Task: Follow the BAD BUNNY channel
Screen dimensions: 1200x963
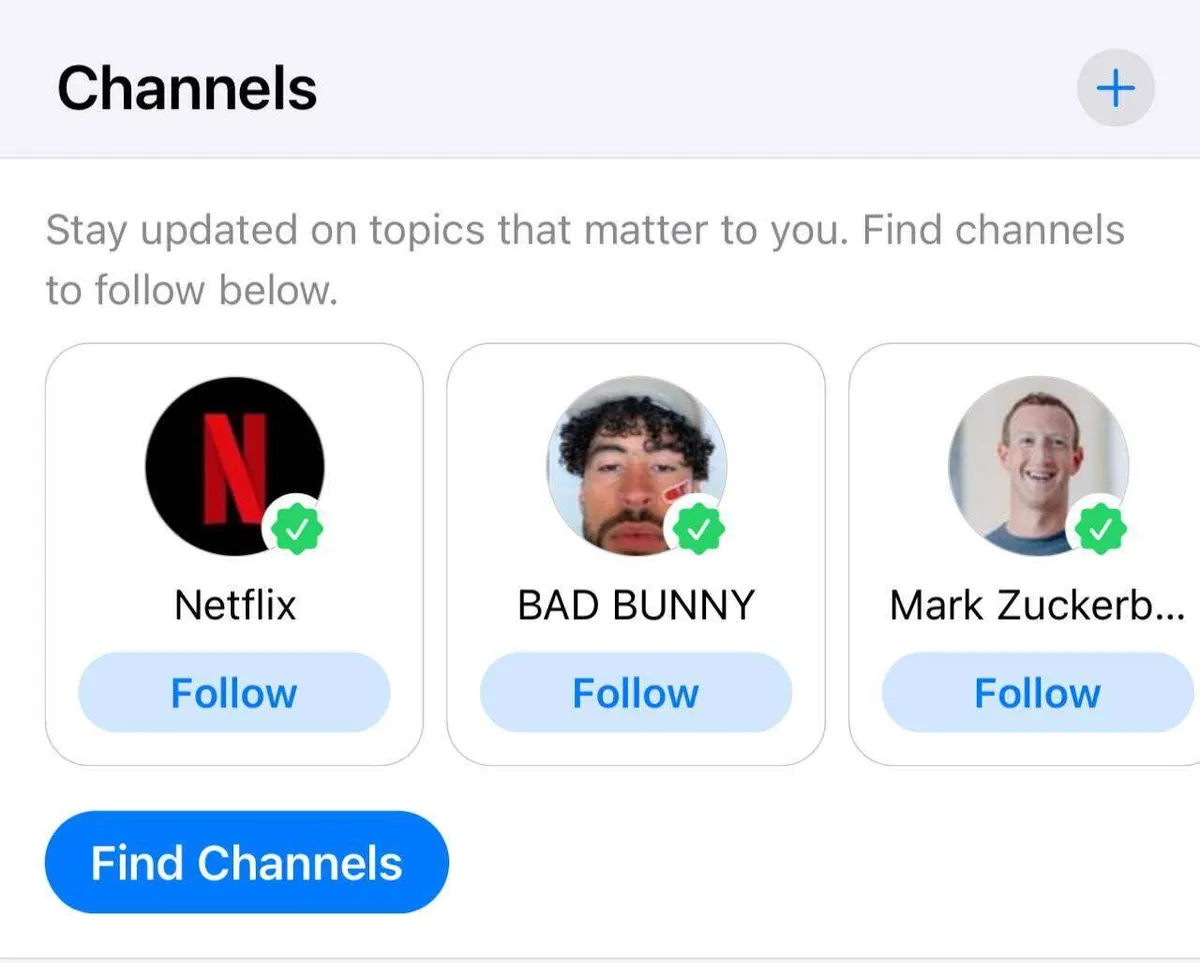Action: 636,693
